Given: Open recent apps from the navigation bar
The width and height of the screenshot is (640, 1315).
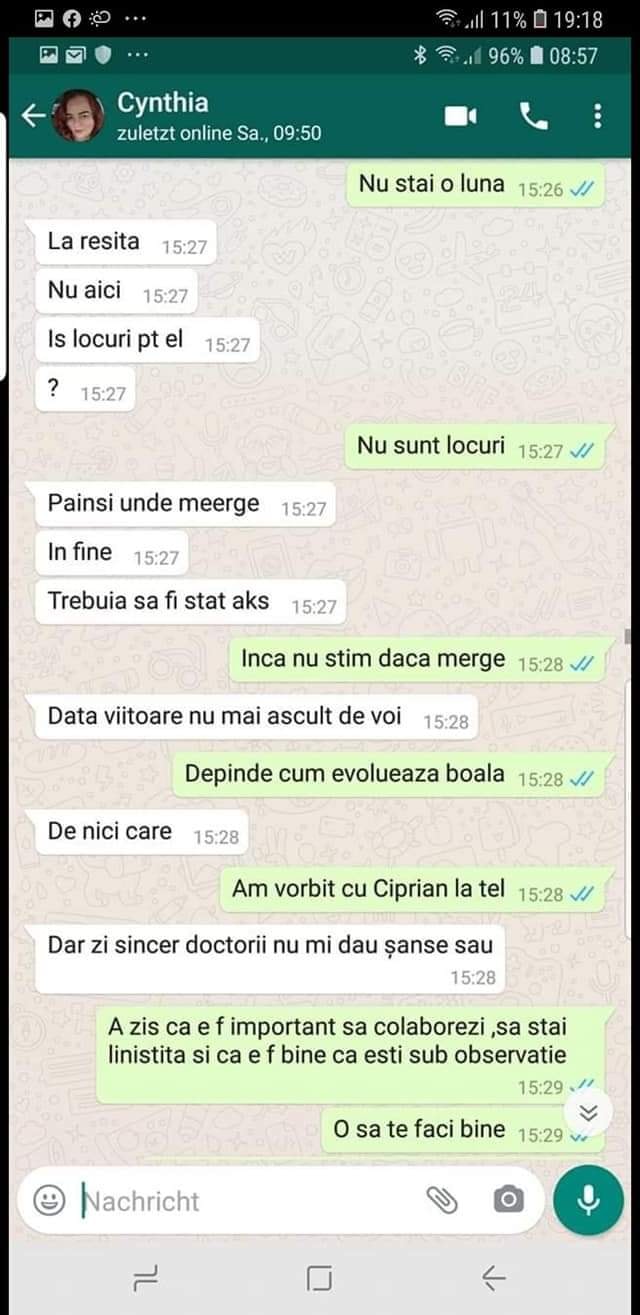Looking at the screenshot, I should click(146, 1277).
